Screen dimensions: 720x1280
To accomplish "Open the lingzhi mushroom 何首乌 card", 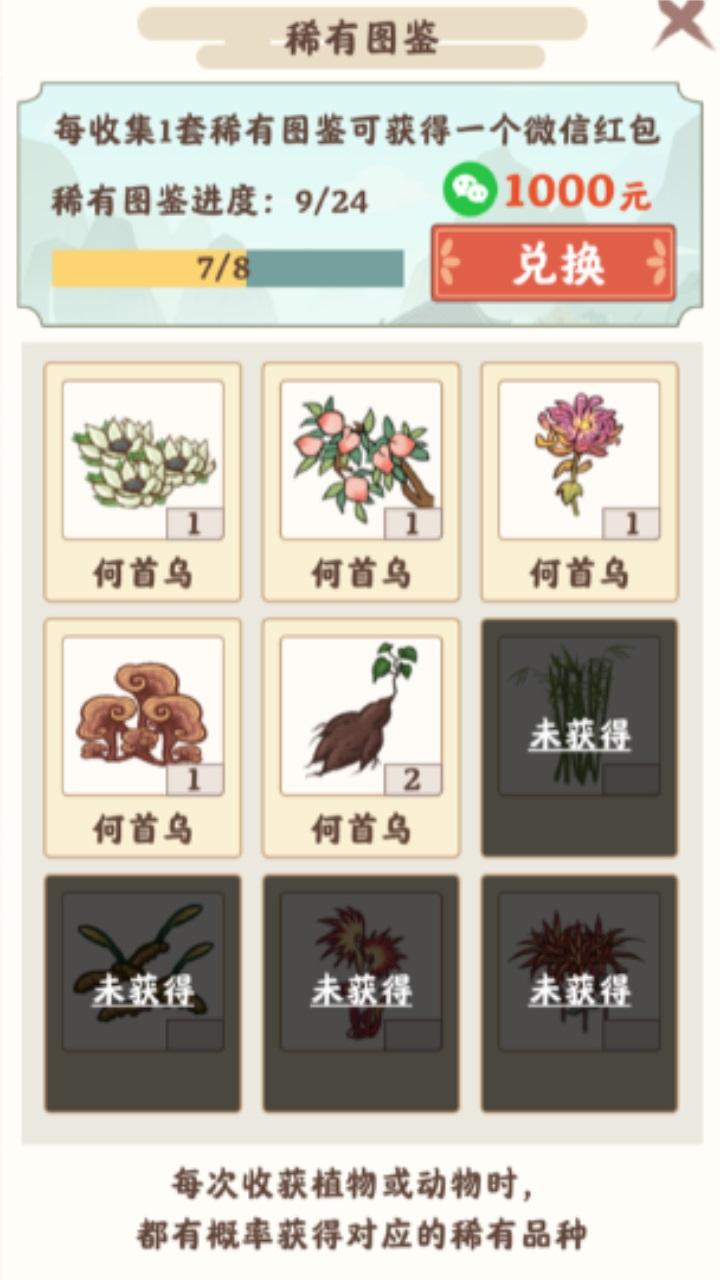I will [142, 737].
